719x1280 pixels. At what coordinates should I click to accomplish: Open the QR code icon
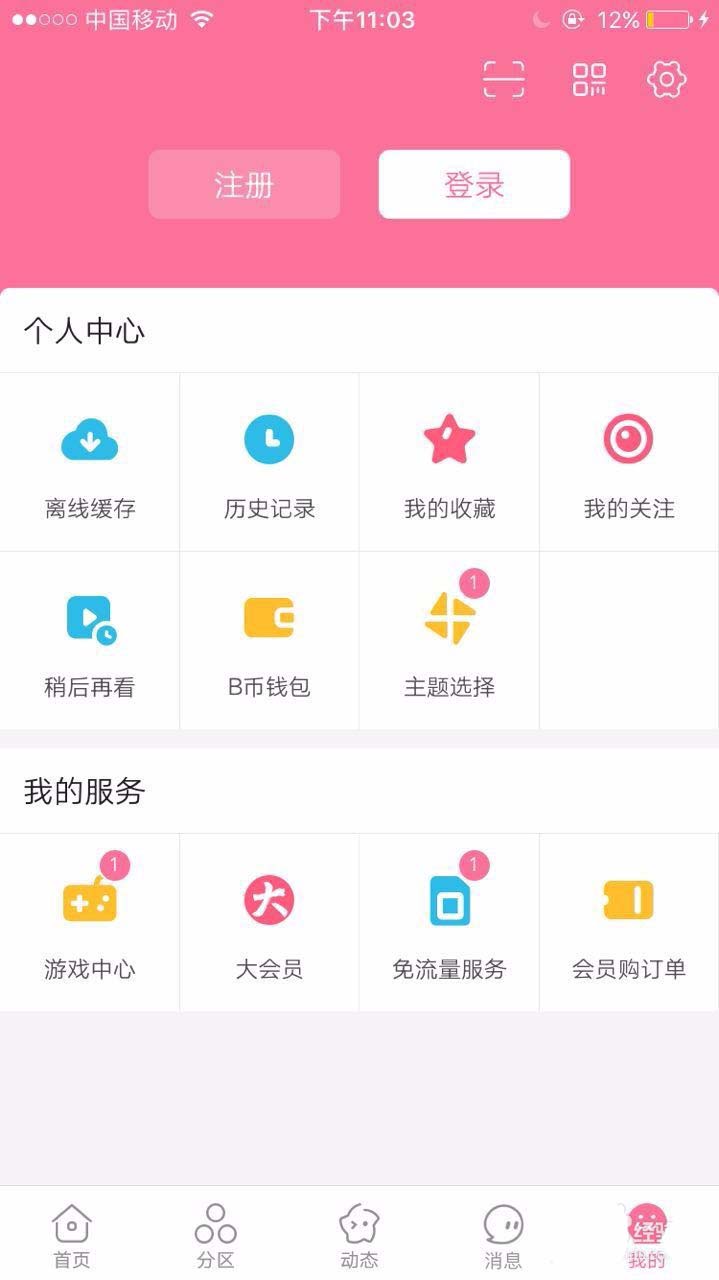589,79
